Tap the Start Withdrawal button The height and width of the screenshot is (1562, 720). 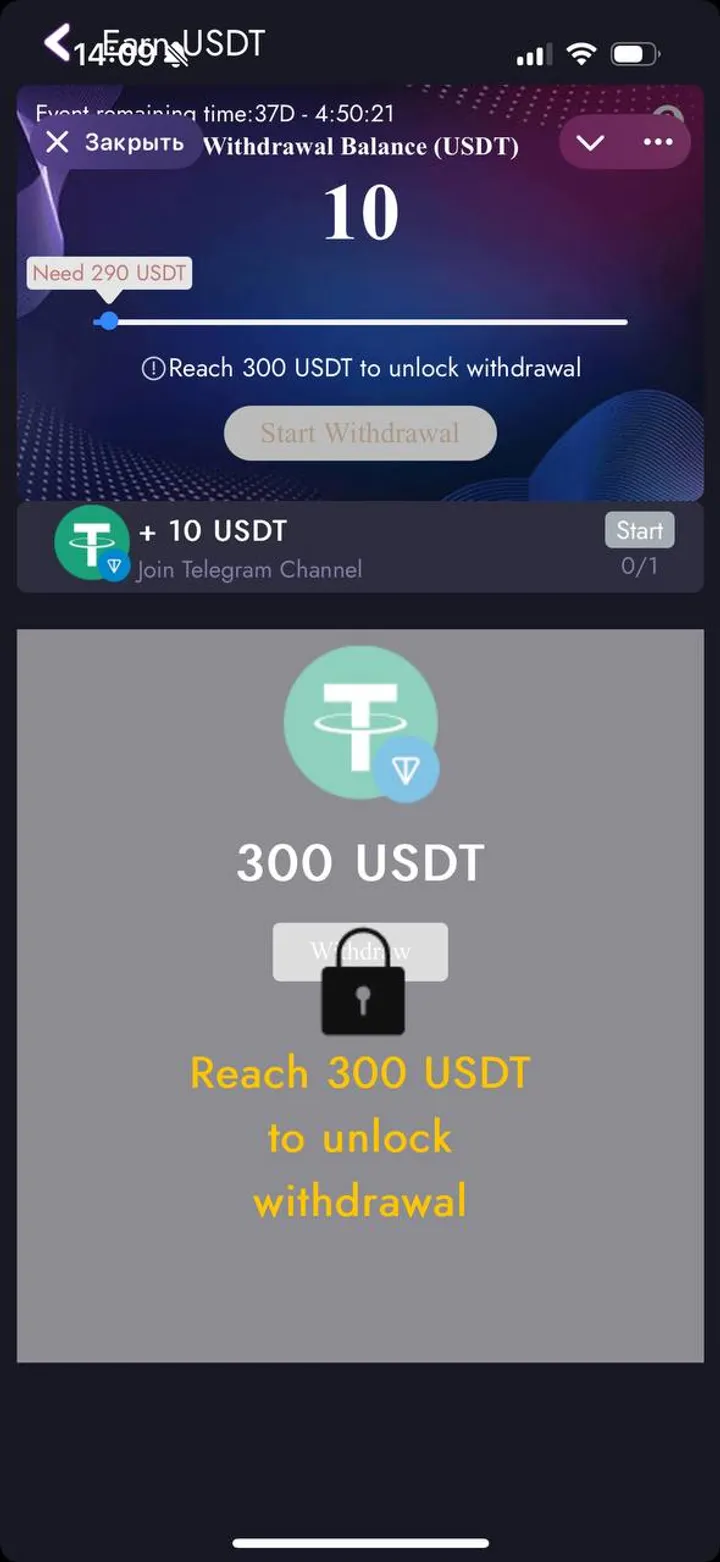coord(360,433)
